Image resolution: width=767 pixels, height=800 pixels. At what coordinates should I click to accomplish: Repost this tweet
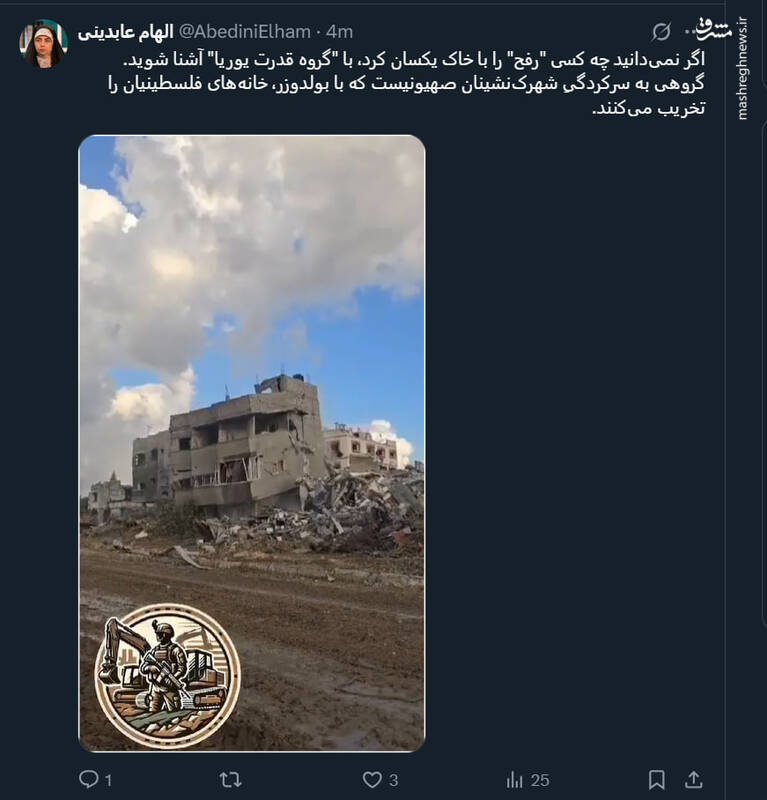coord(230,779)
